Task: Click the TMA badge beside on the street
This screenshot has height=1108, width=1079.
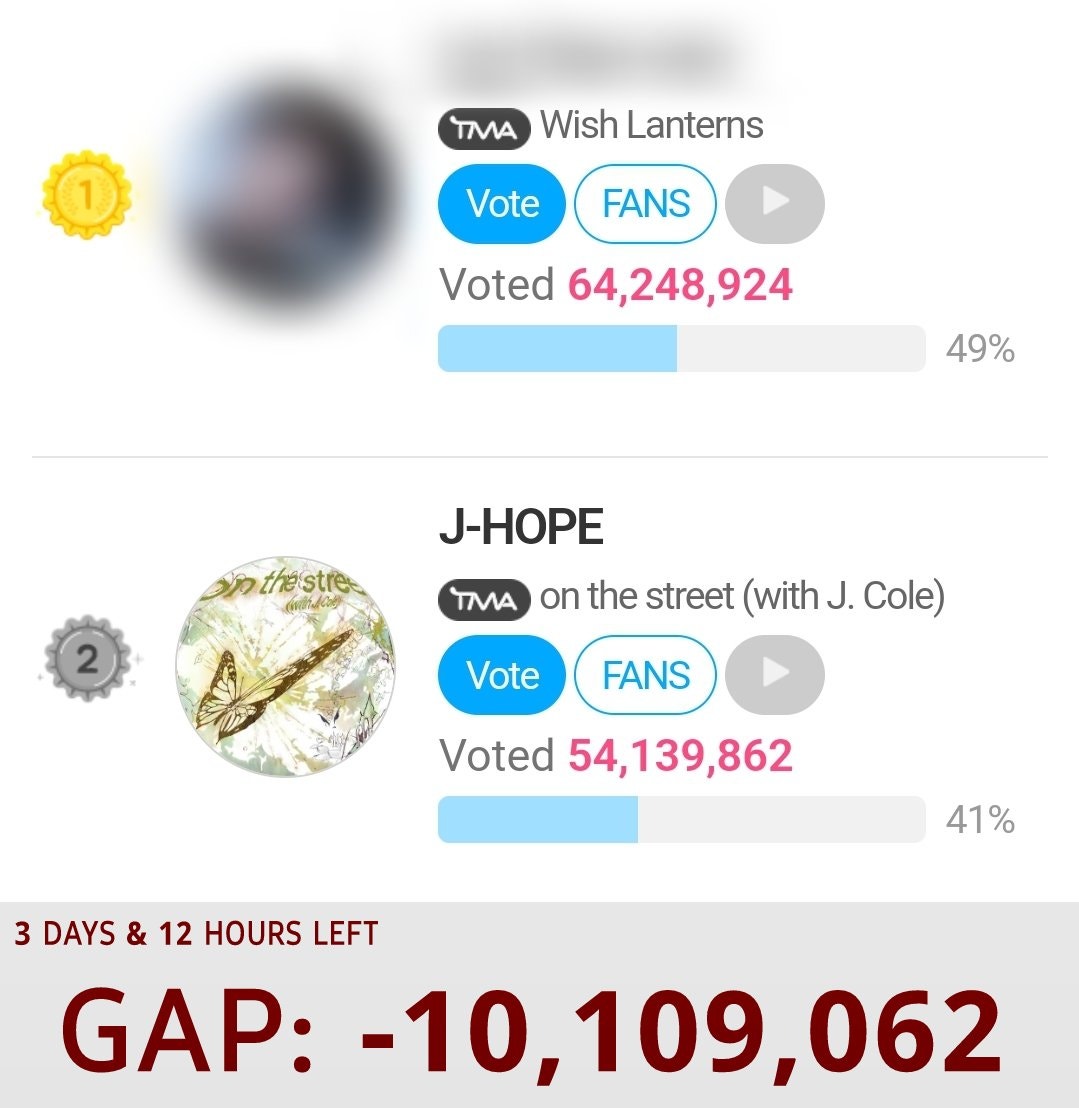Action: (x=484, y=597)
